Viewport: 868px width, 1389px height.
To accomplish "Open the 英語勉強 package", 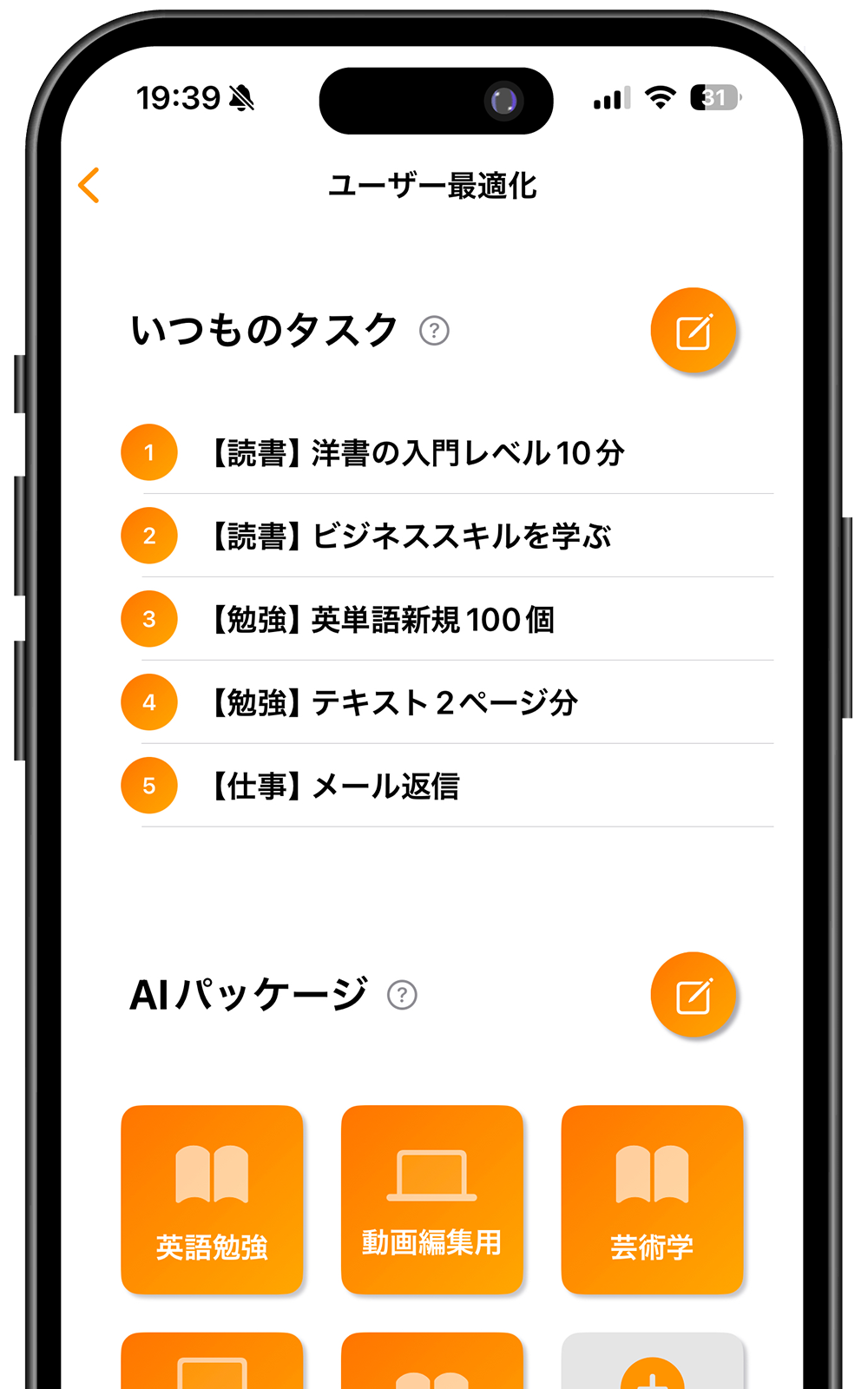I will coord(212,1199).
